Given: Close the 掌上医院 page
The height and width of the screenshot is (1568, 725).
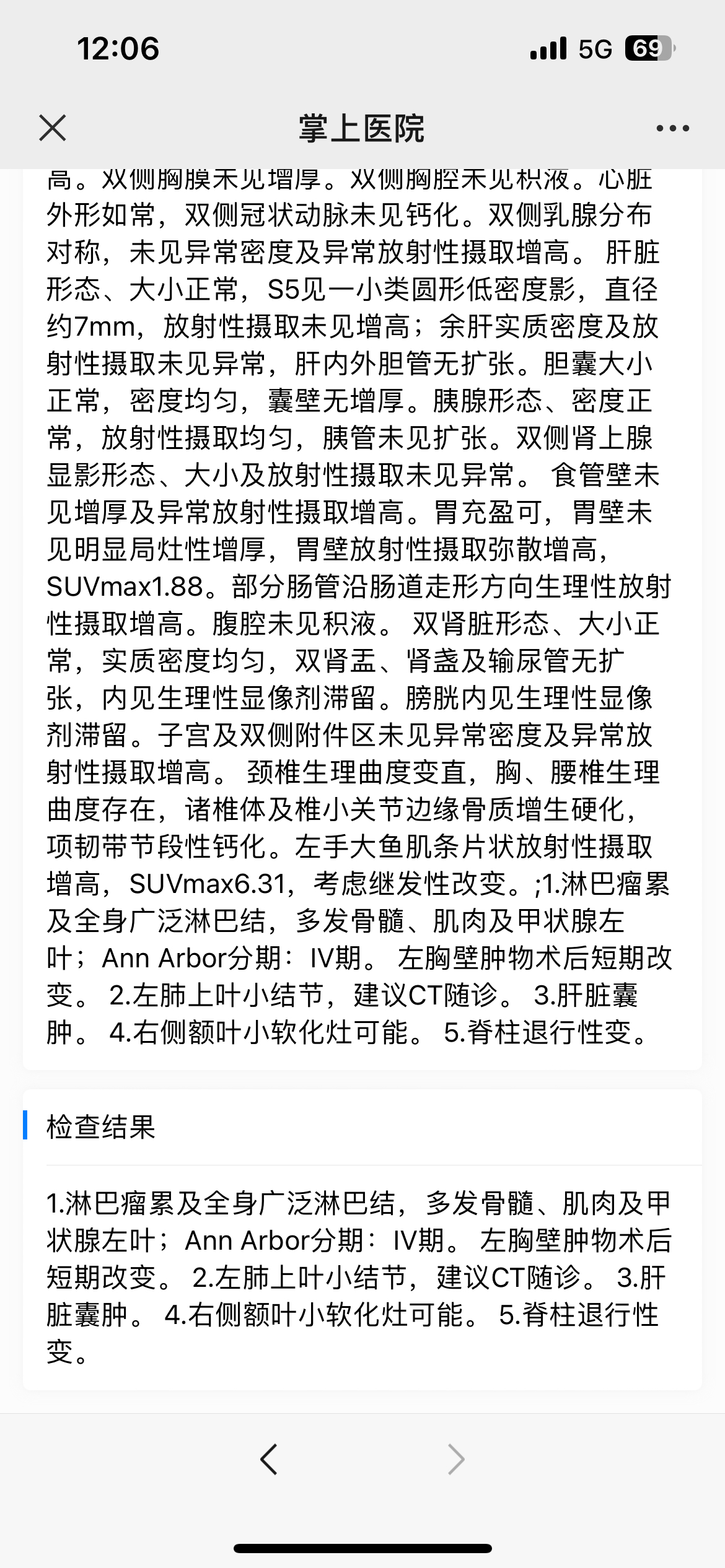Looking at the screenshot, I should 53,128.
